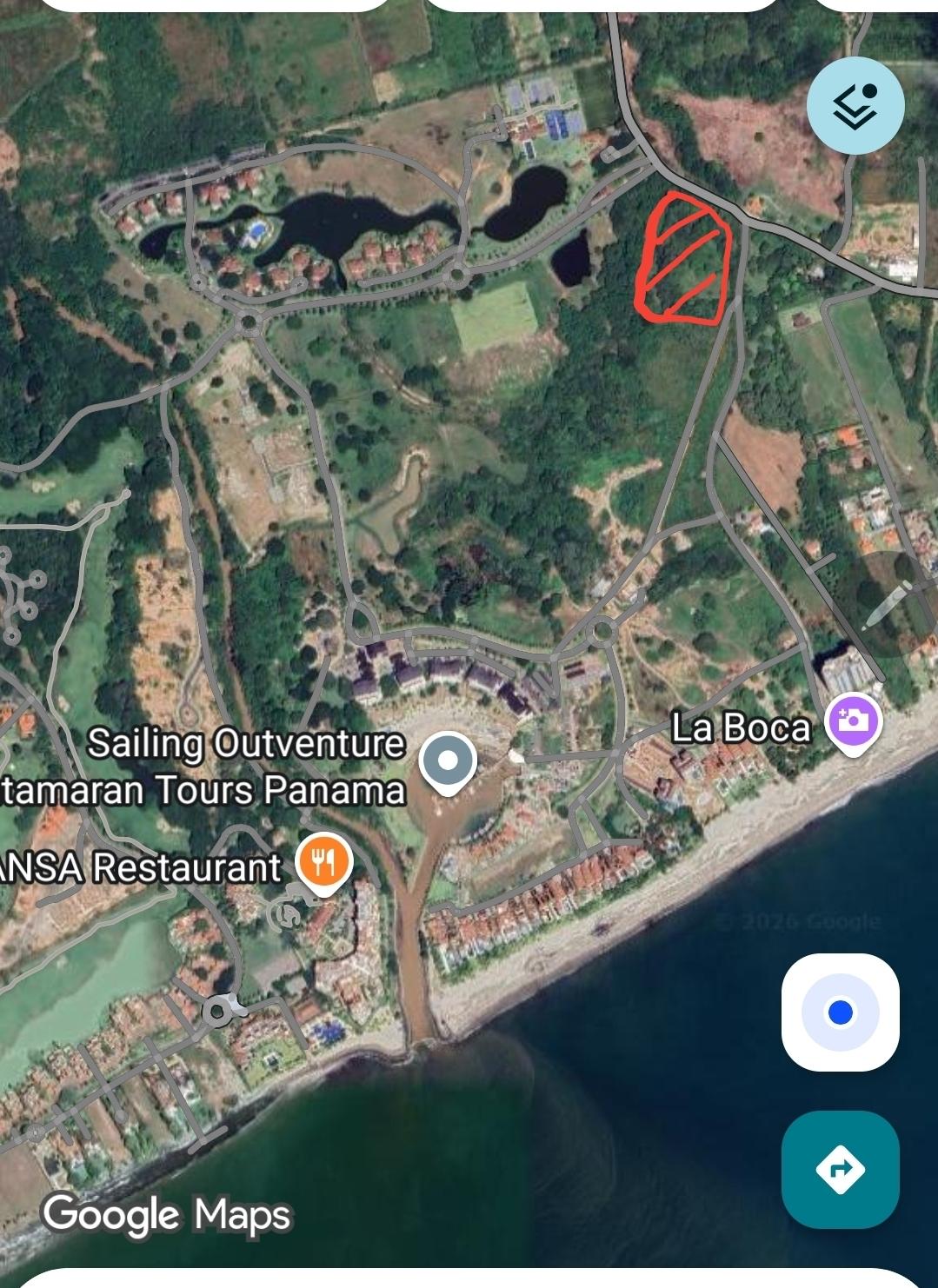Open the map layers button
Image resolution: width=938 pixels, height=1288 pixels.
[x=855, y=106]
